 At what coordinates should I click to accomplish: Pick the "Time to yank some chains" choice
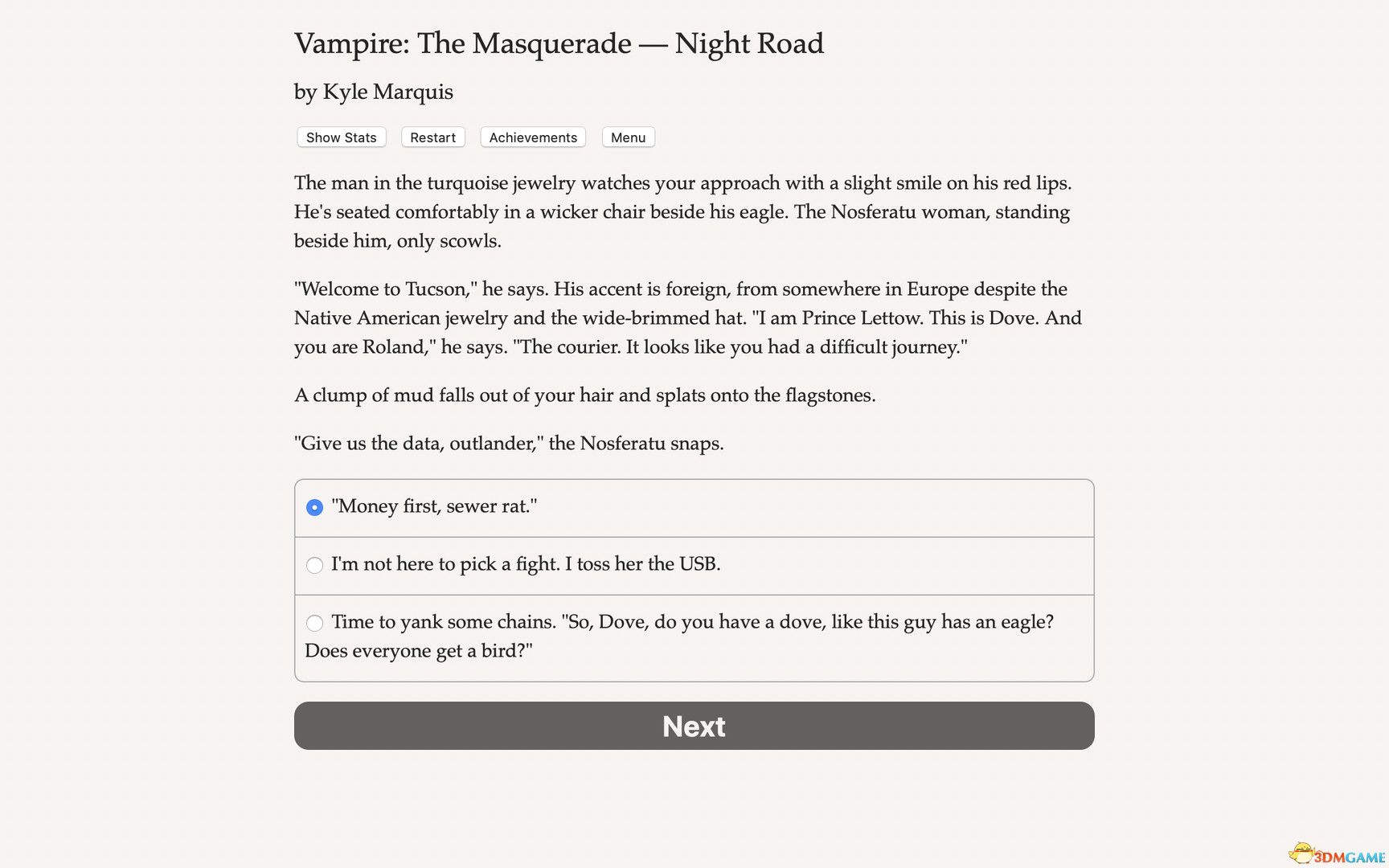[x=314, y=623]
